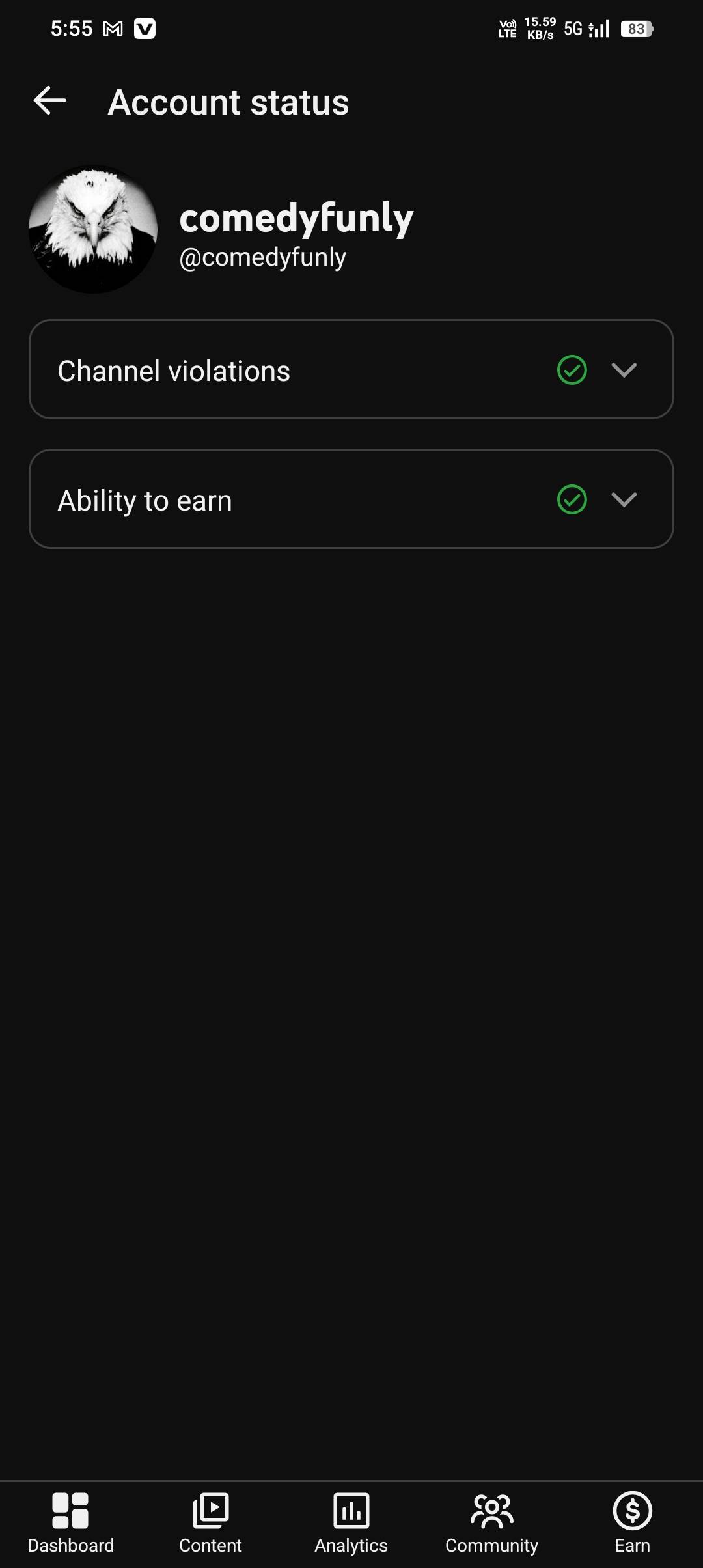Expand the Channel violations section
Image resolution: width=703 pixels, height=1568 pixels.
click(x=624, y=370)
